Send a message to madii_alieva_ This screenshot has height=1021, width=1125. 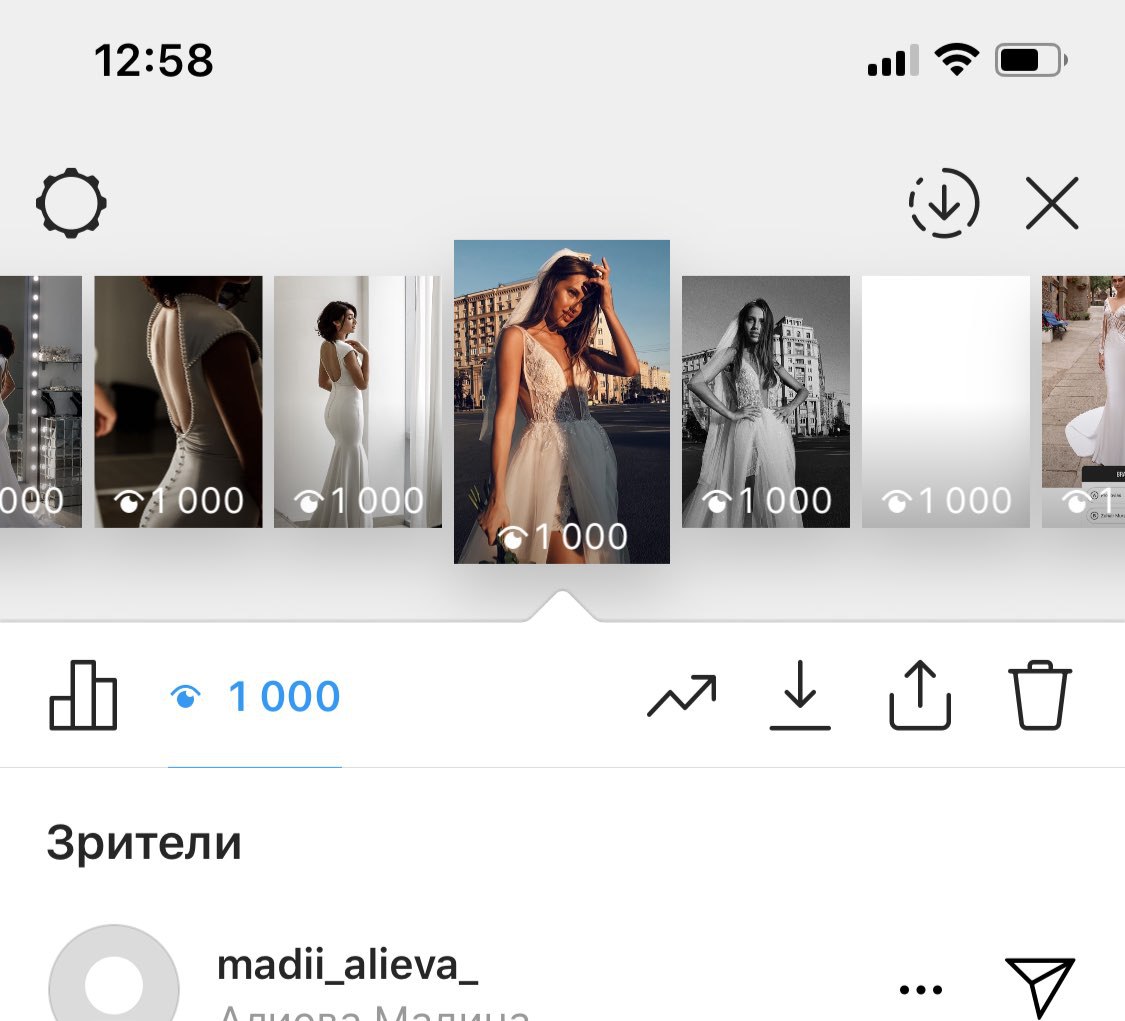coord(1040,986)
